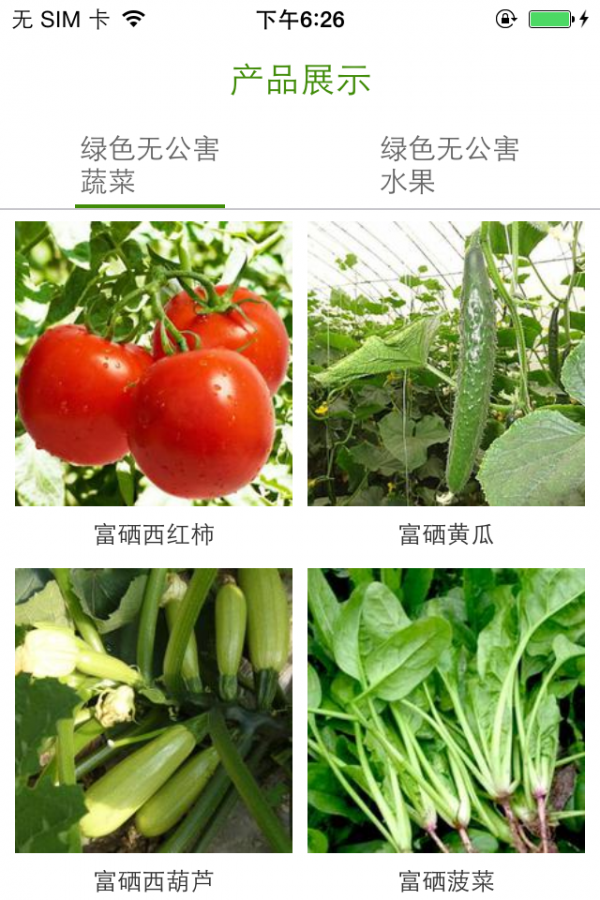Switch to the 绿色无公害水果 tab

(450, 166)
